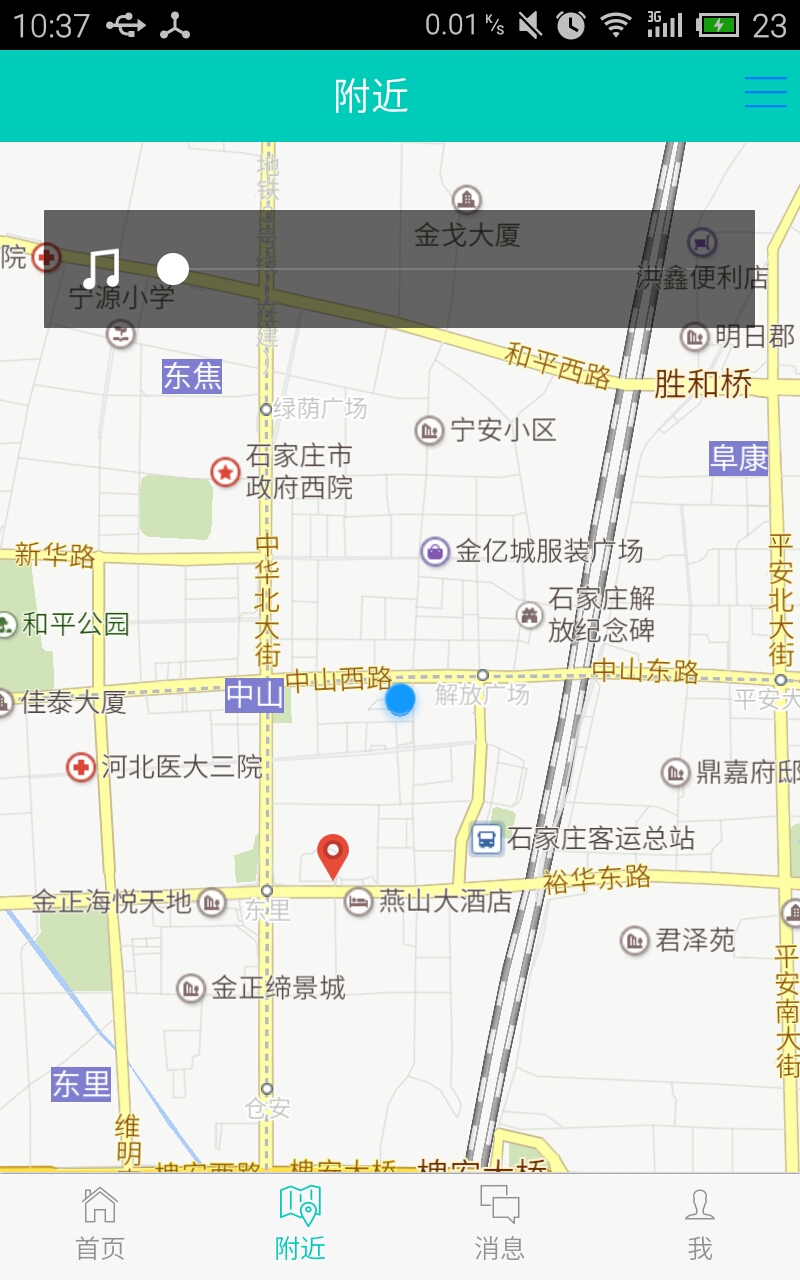The width and height of the screenshot is (800, 1280).
Task: Switch to the 消息 tab
Action: tap(500, 1224)
